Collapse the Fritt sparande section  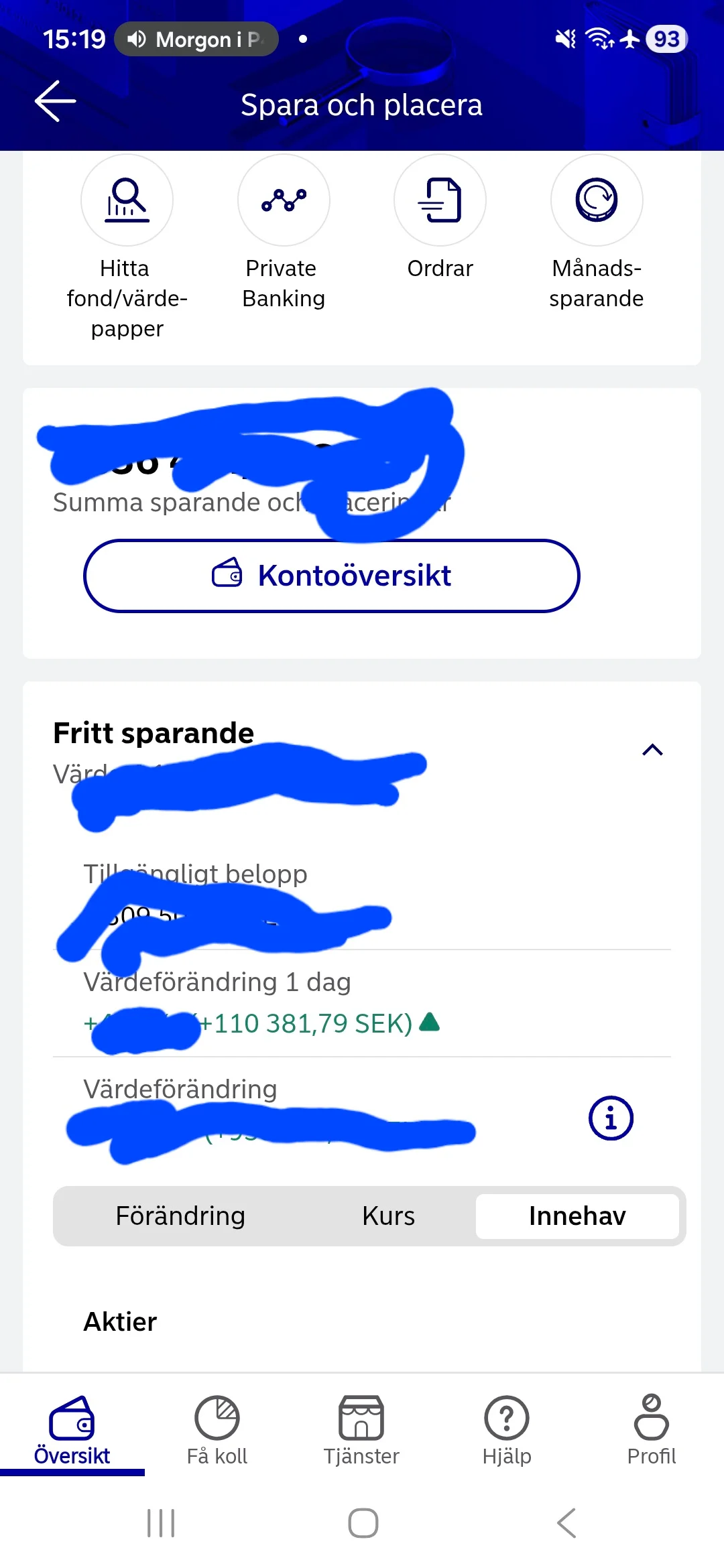coord(652,750)
